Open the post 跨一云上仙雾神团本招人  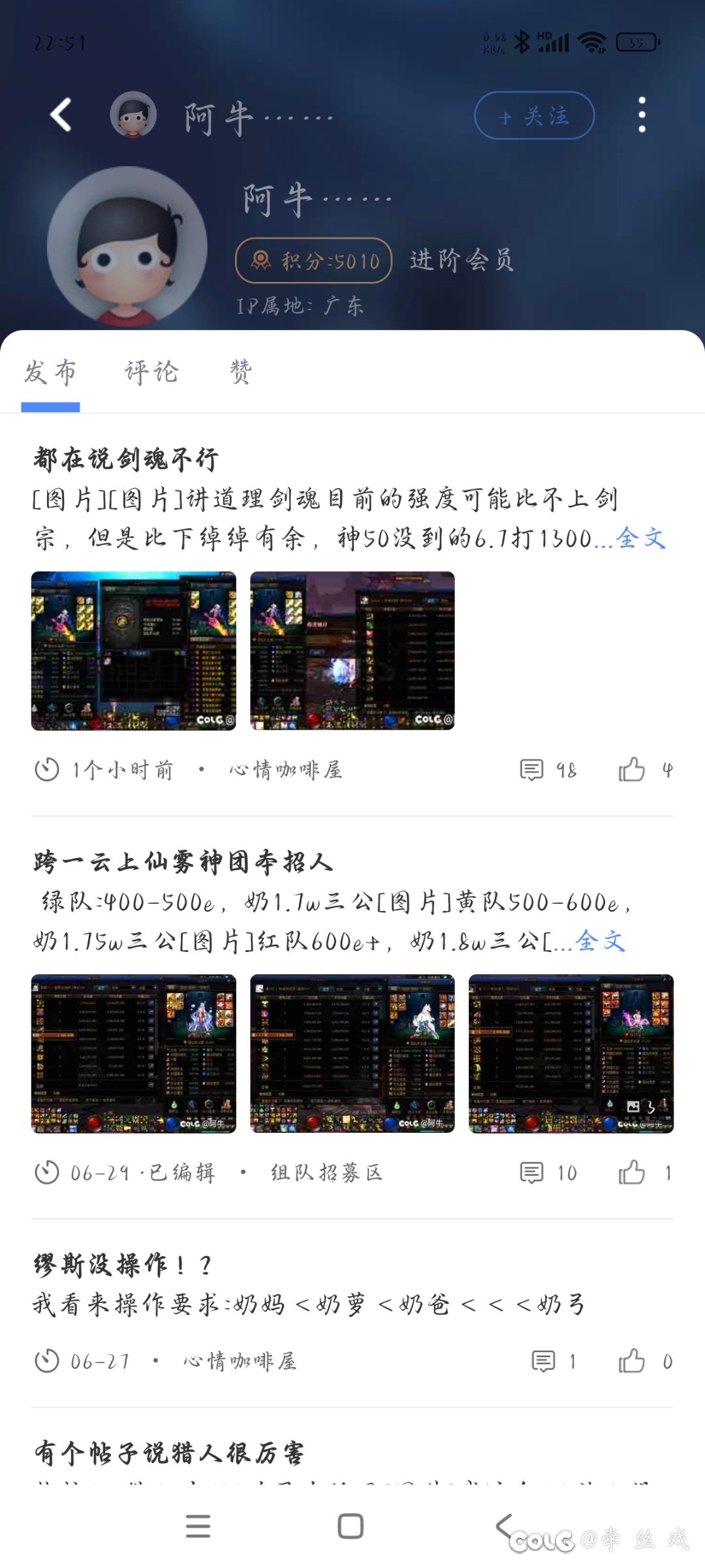tap(183, 862)
